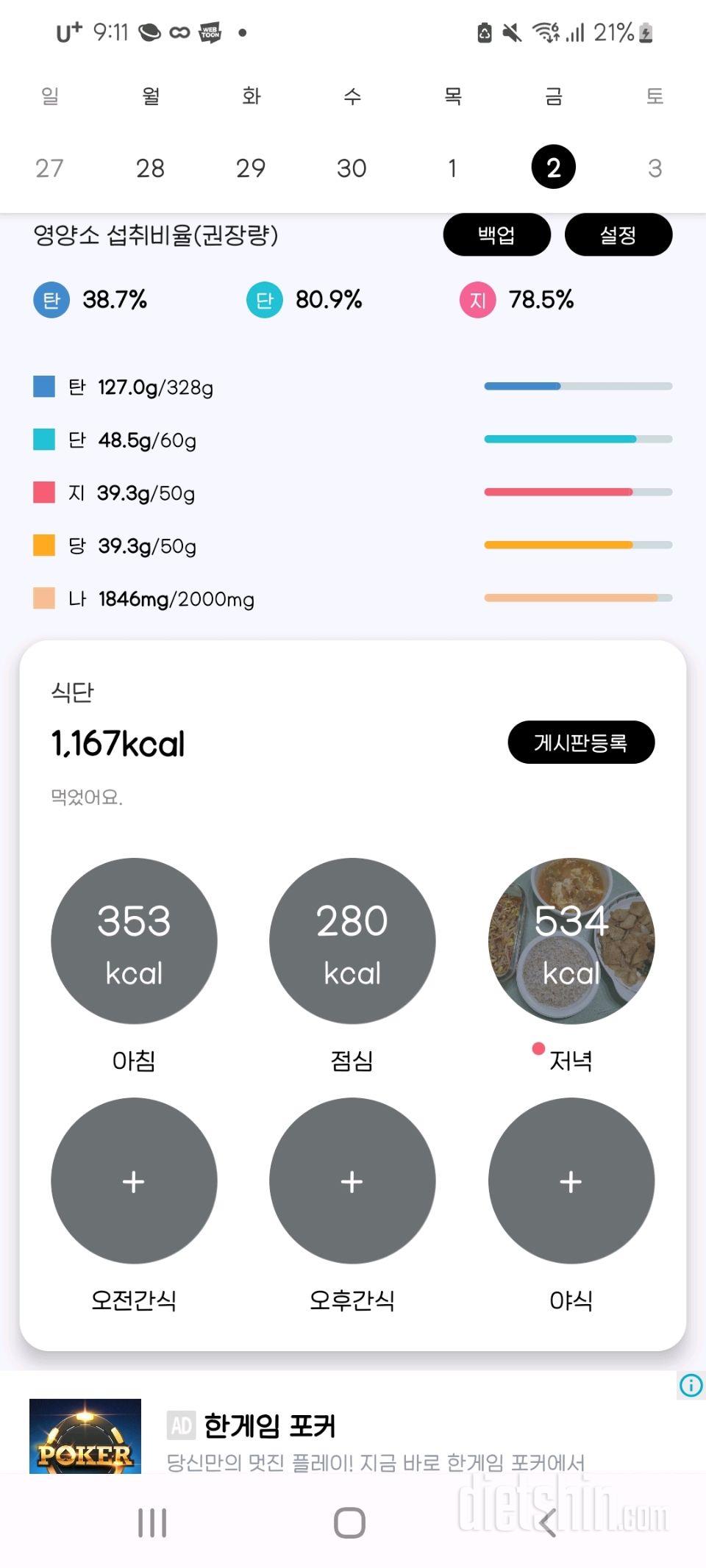Go back with the system back button

pyautogui.click(x=547, y=1522)
